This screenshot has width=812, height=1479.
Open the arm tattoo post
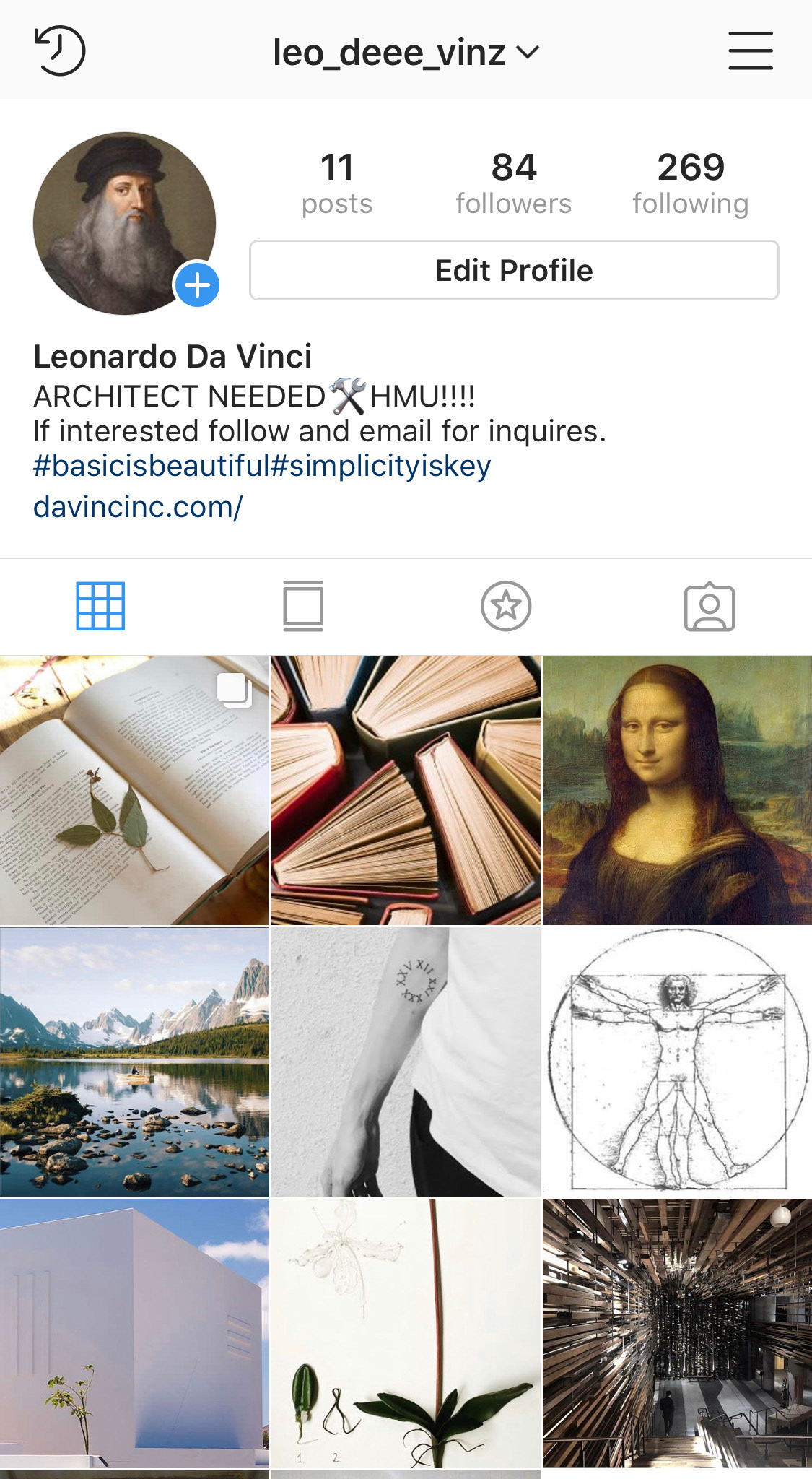coord(406,1062)
